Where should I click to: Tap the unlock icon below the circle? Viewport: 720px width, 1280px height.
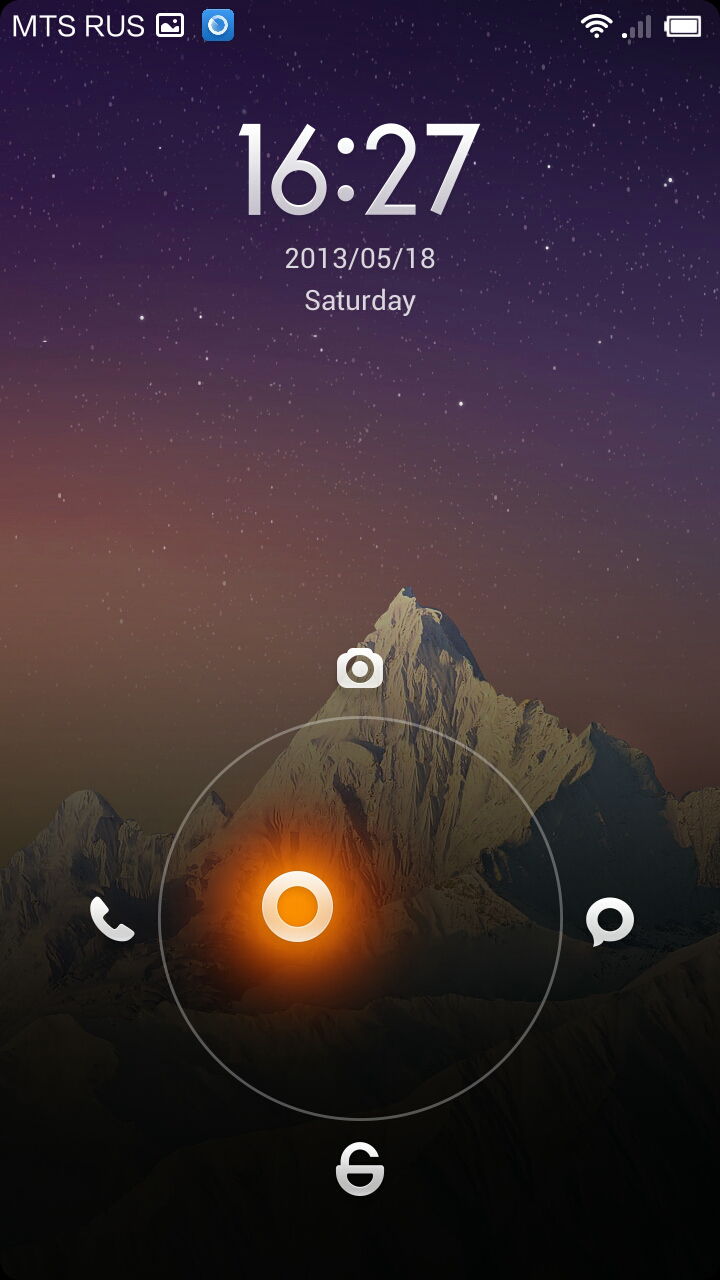(x=360, y=1170)
